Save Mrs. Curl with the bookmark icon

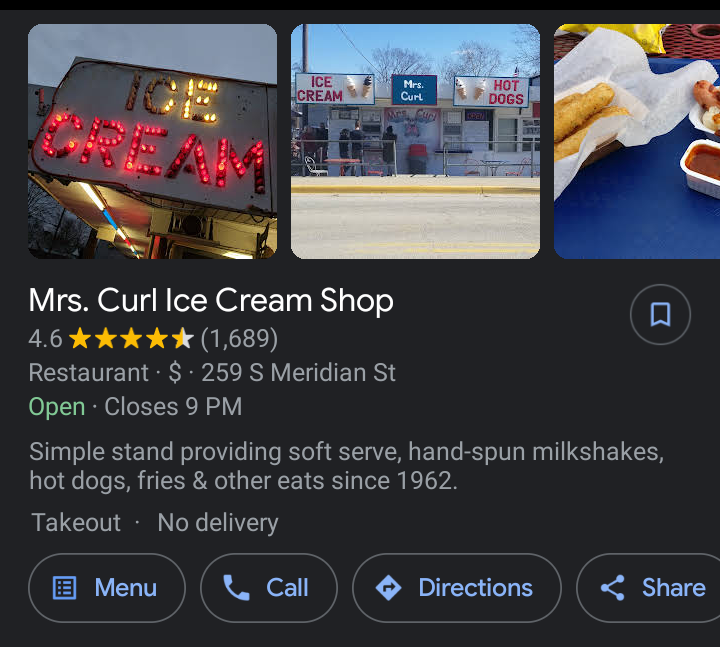[660, 315]
